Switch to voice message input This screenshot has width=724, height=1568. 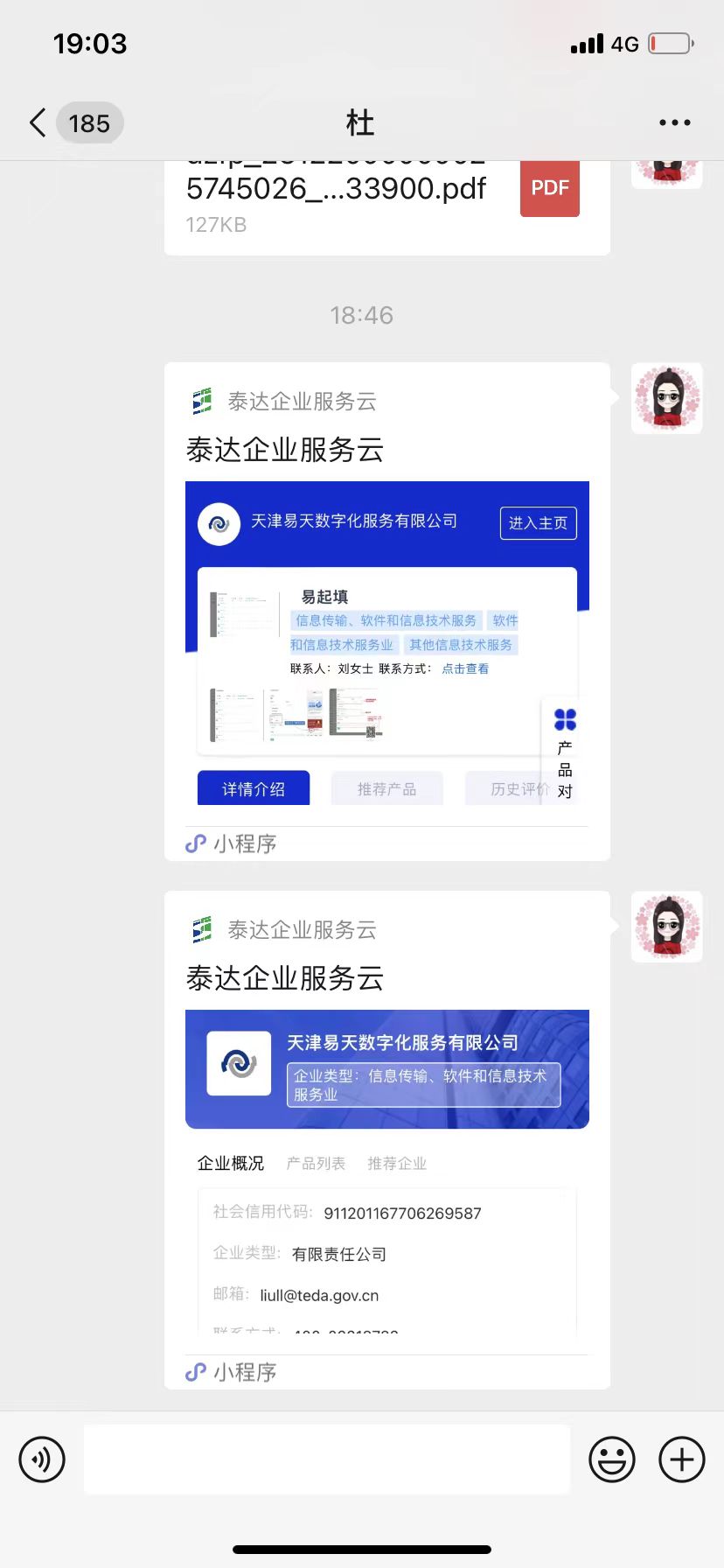[42, 1459]
